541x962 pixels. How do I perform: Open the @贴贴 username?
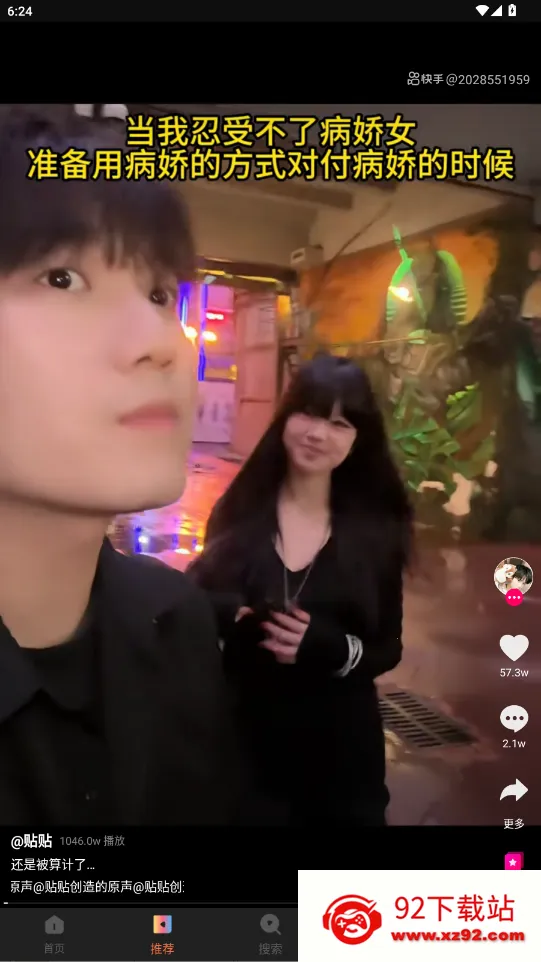[x=31, y=841]
